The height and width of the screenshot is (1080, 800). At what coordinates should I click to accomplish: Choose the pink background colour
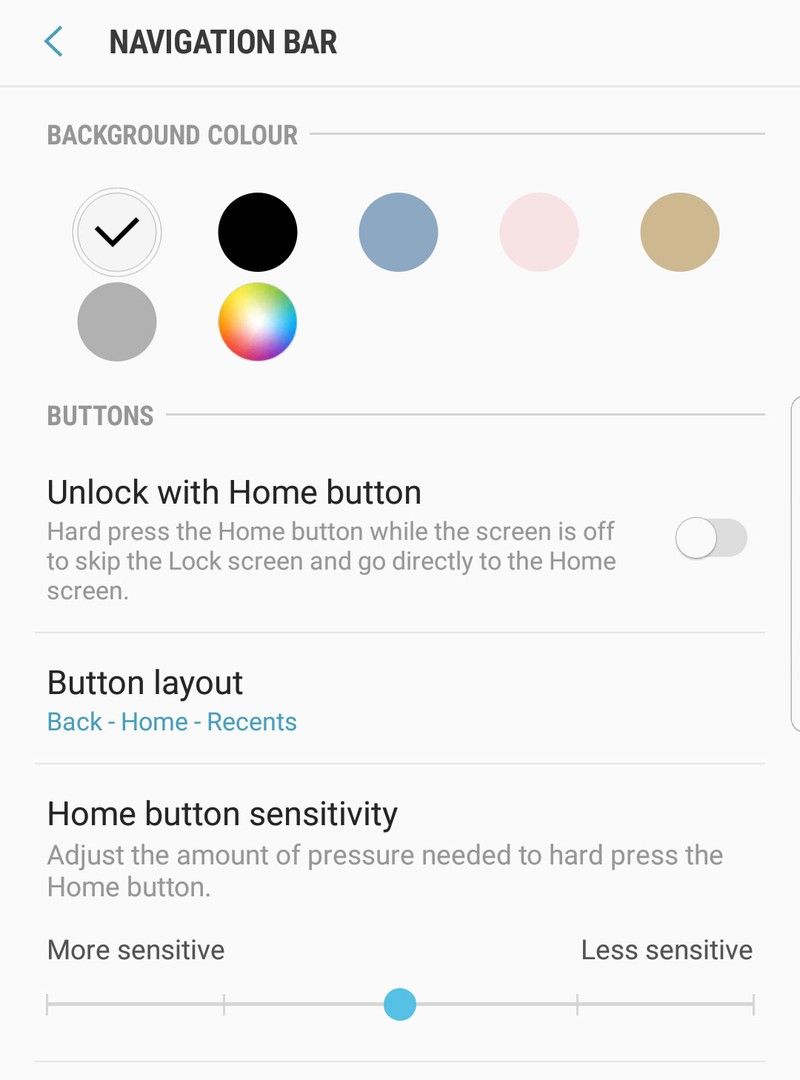pyautogui.click(x=539, y=232)
